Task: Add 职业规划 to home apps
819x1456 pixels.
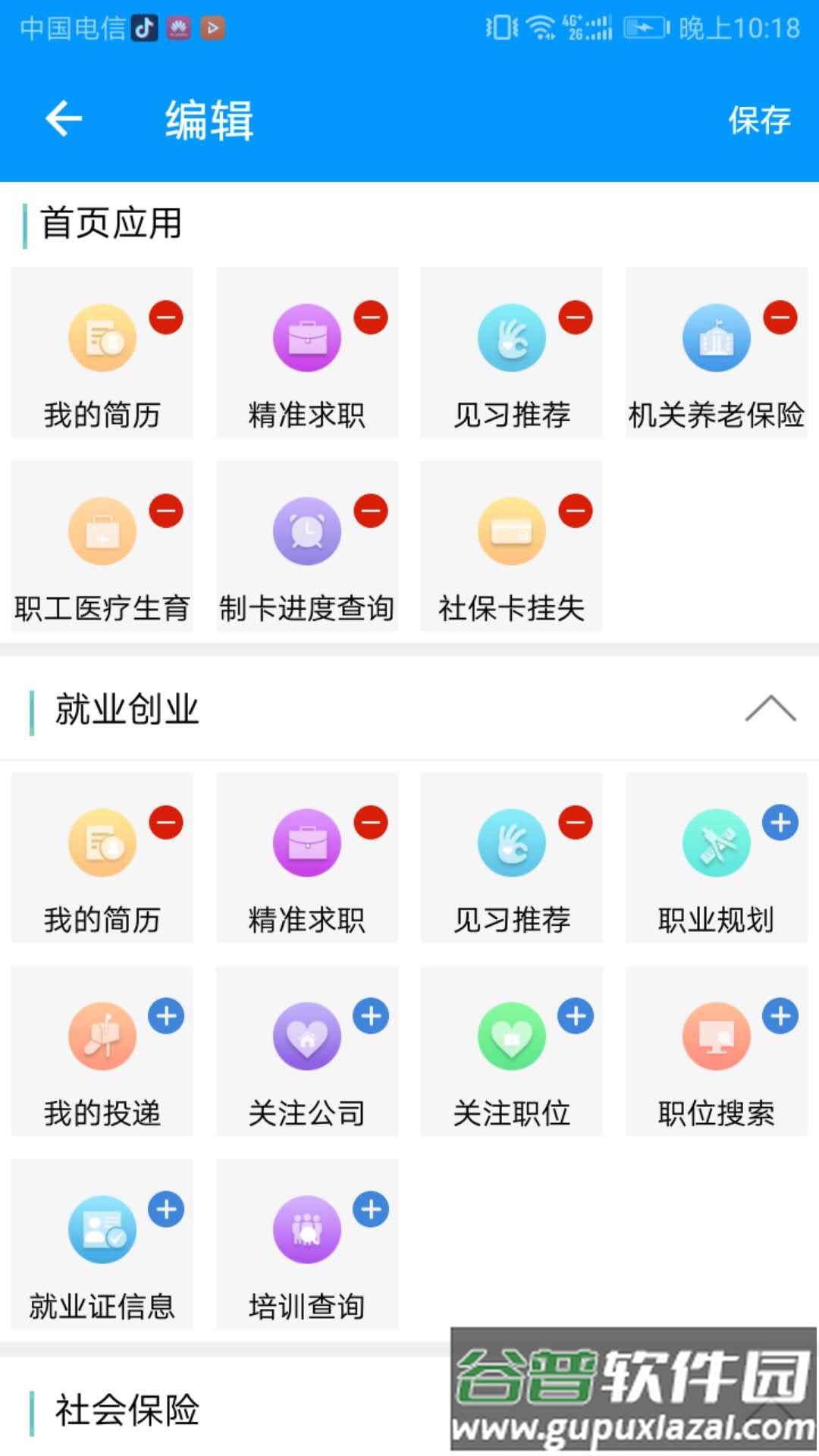Action: [x=780, y=823]
